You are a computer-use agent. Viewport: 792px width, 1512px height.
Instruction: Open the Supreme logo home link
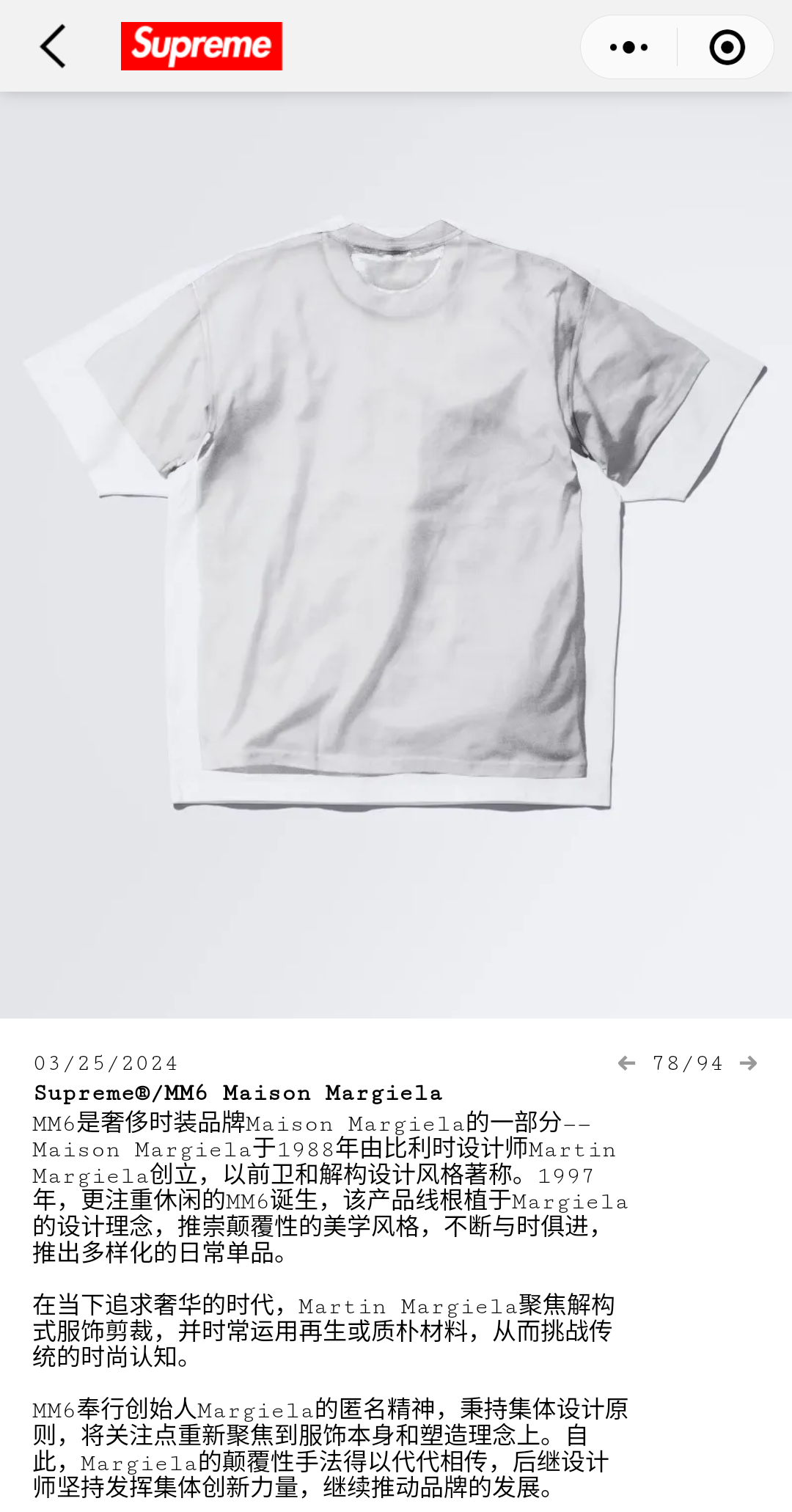click(x=202, y=46)
